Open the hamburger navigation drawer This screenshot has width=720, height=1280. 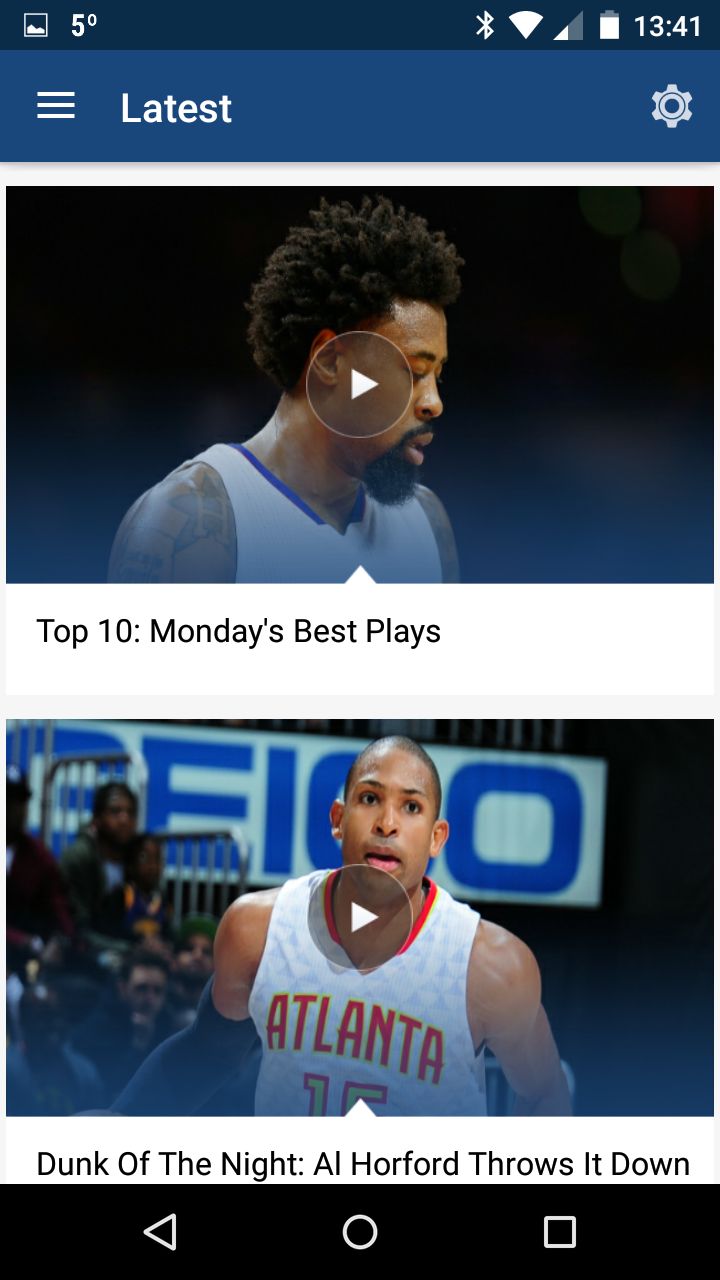pos(56,107)
